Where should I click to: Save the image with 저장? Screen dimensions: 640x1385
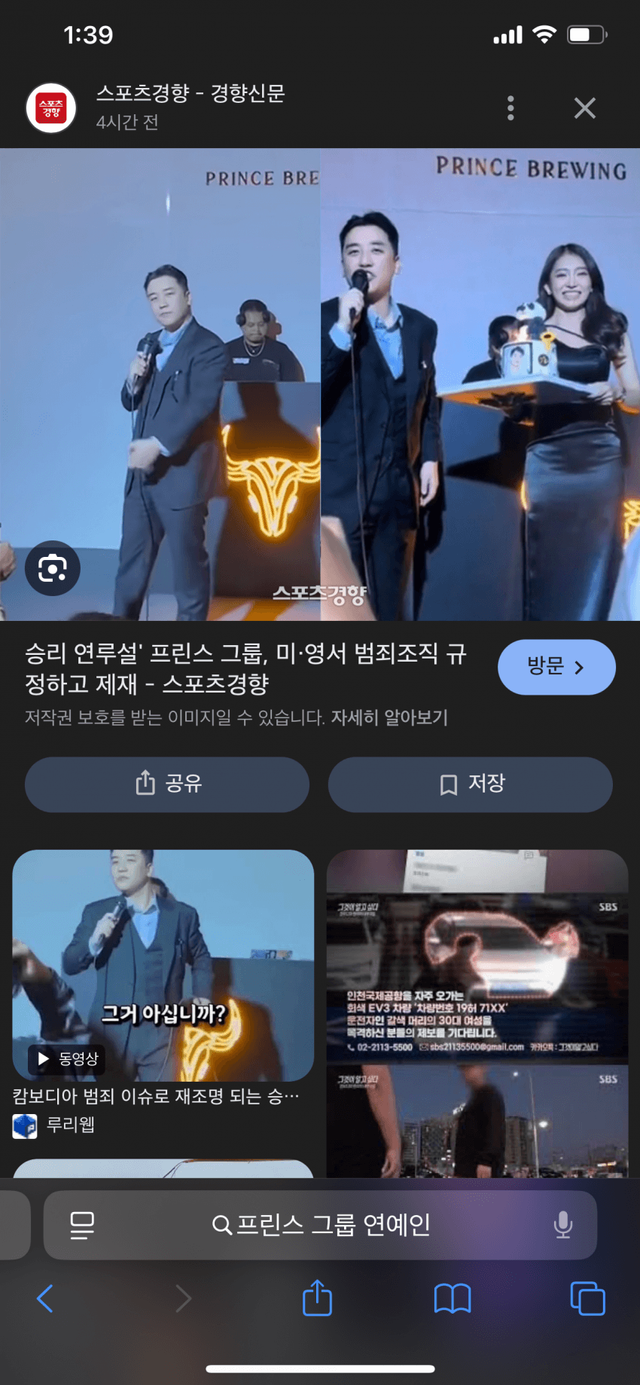pyautogui.click(x=470, y=784)
